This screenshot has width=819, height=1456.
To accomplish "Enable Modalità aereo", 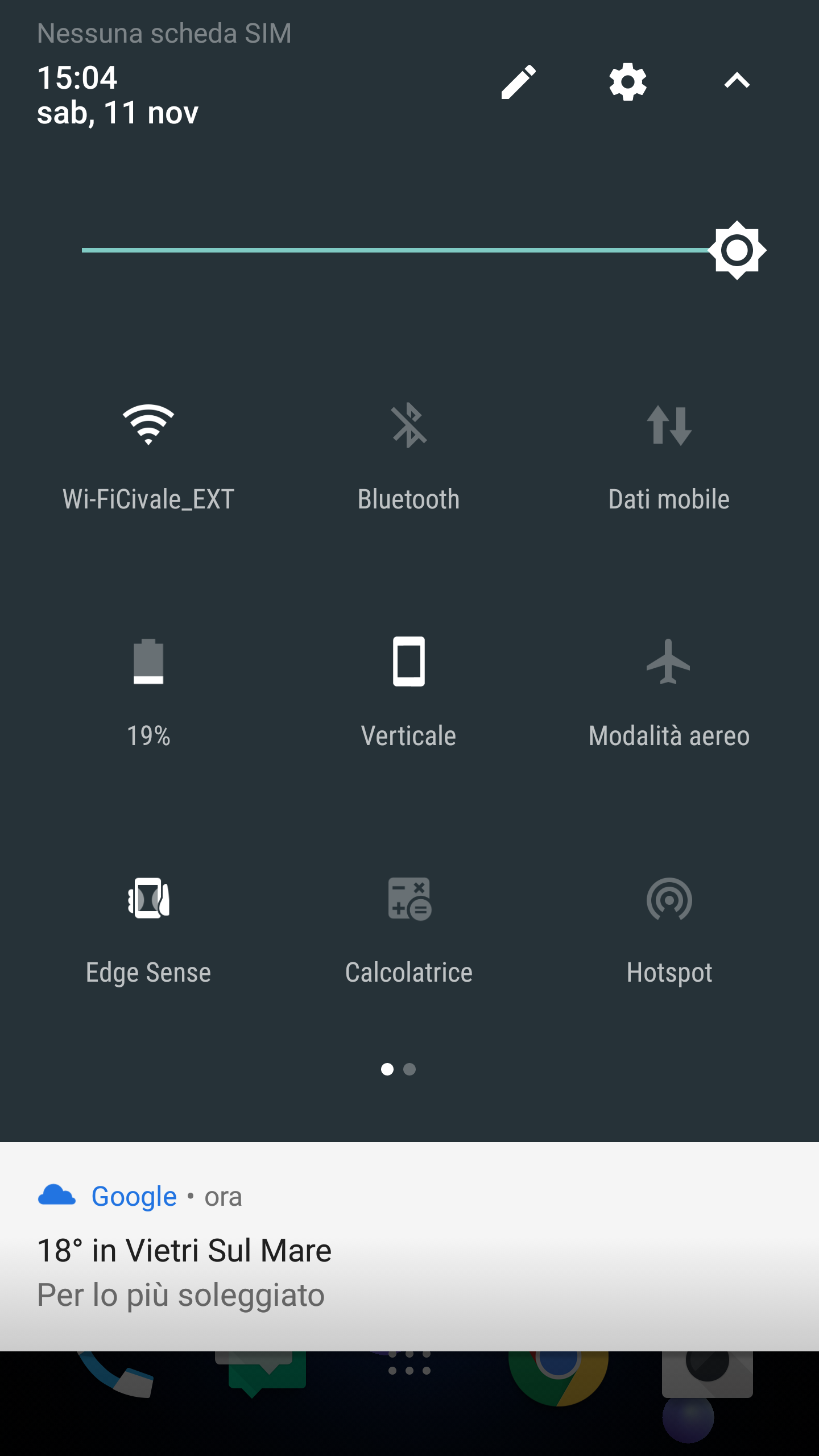I will point(669,662).
